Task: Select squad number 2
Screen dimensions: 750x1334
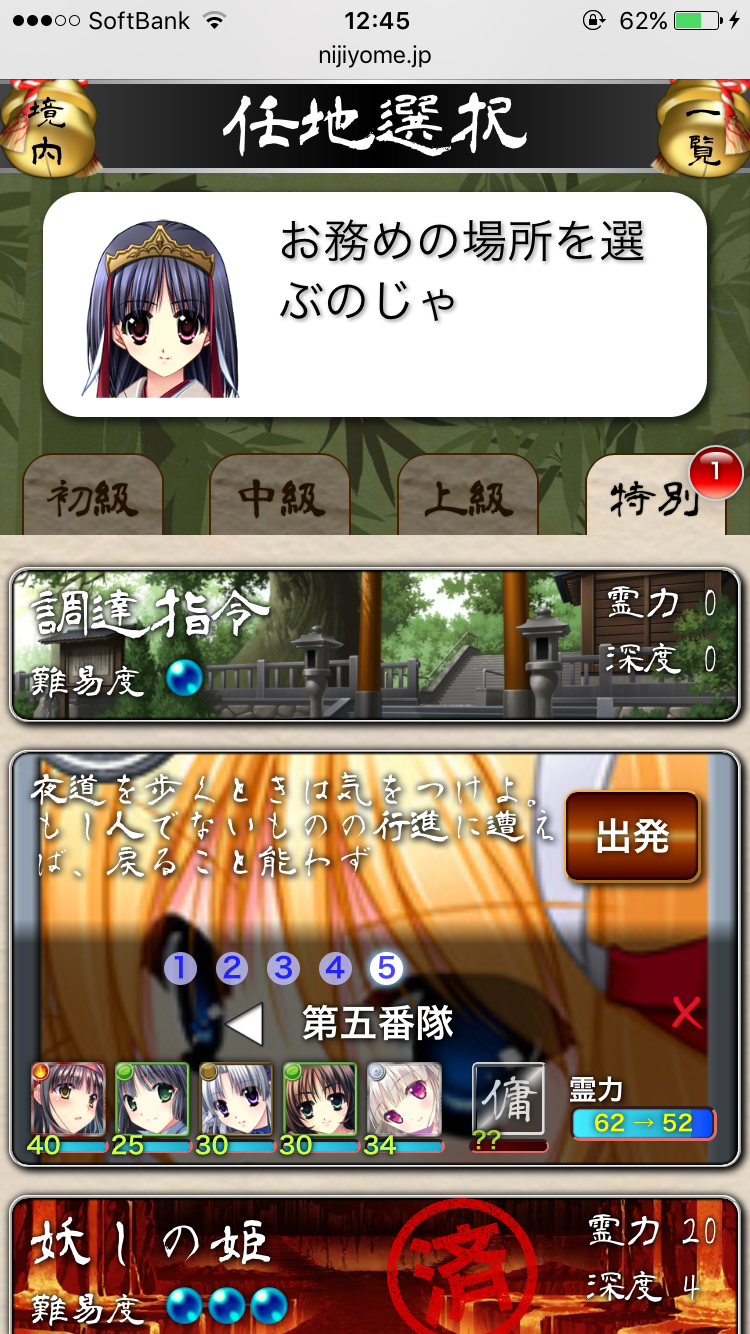Action: [232, 968]
